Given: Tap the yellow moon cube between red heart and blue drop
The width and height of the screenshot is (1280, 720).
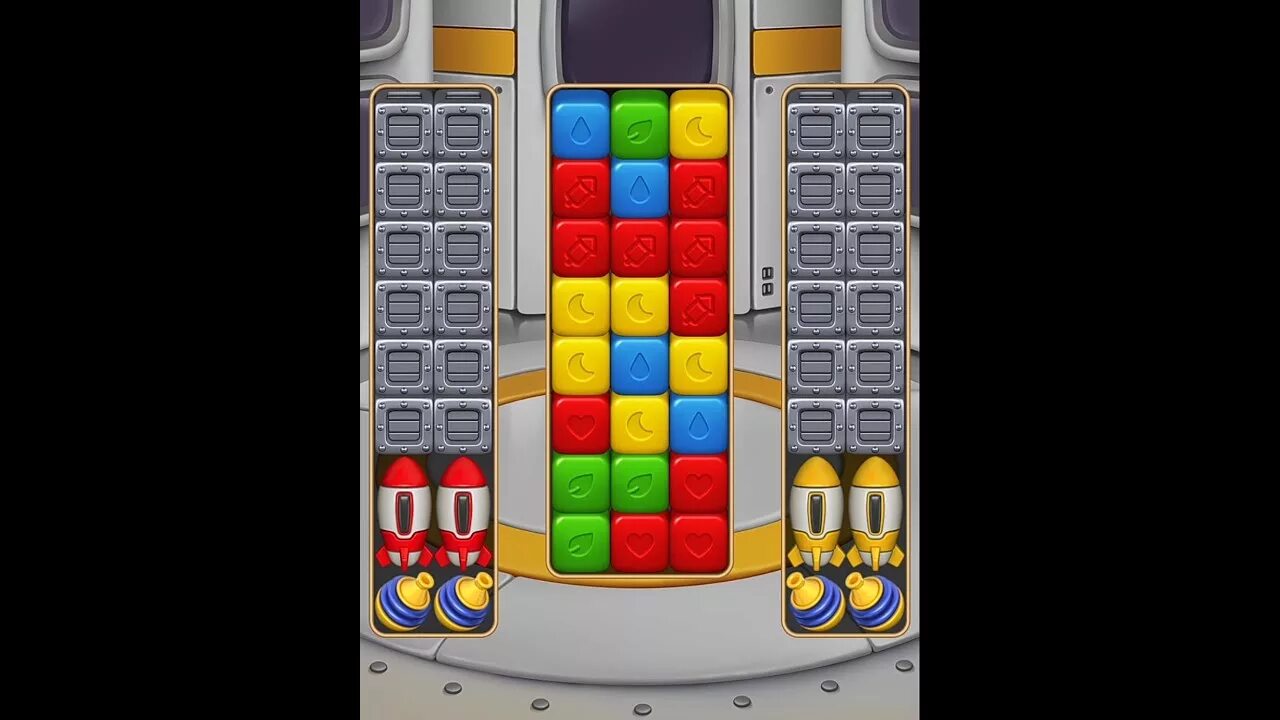Looking at the screenshot, I should tap(640, 424).
